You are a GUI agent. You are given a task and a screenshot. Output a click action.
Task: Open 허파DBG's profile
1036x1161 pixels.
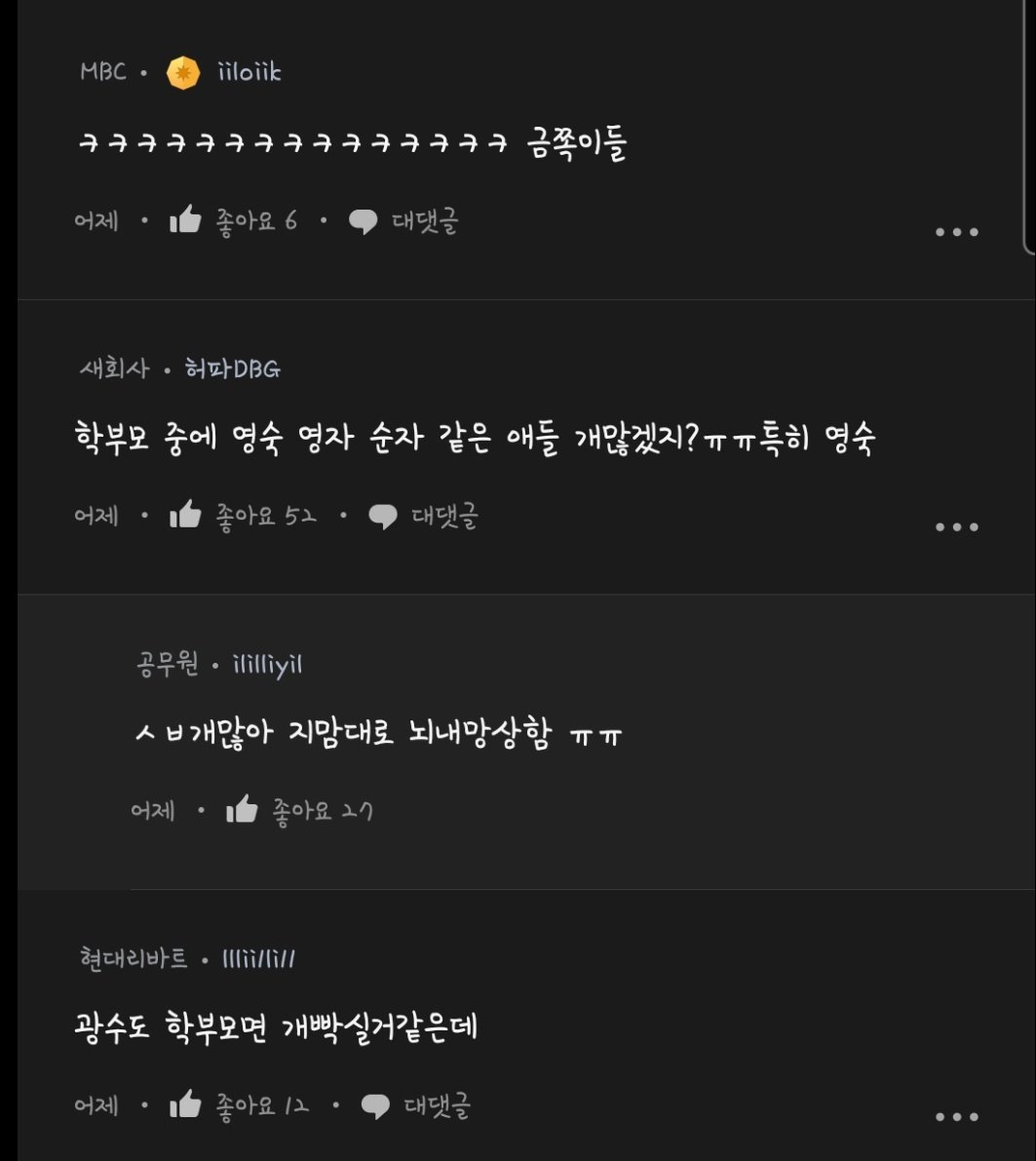[x=232, y=368]
